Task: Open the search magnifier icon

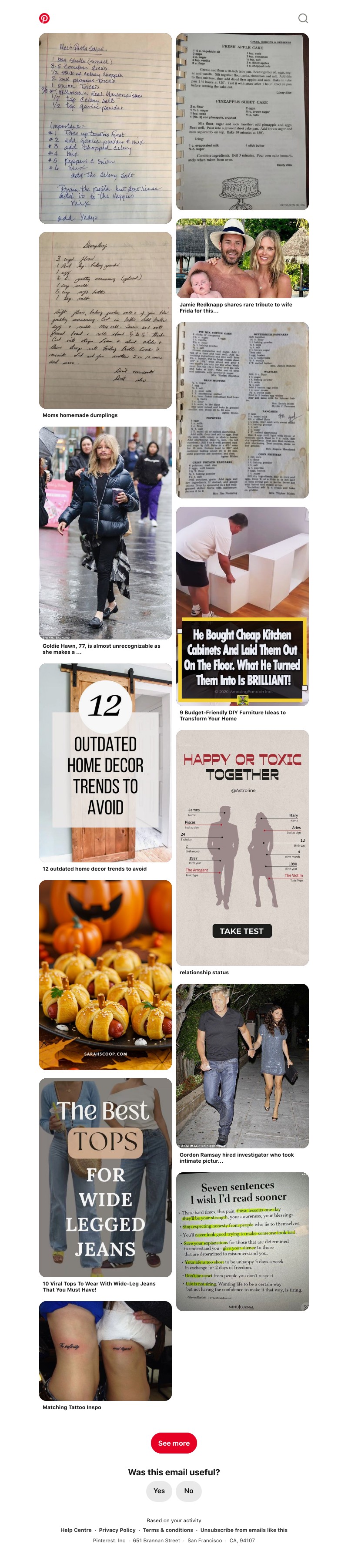Action: click(303, 18)
